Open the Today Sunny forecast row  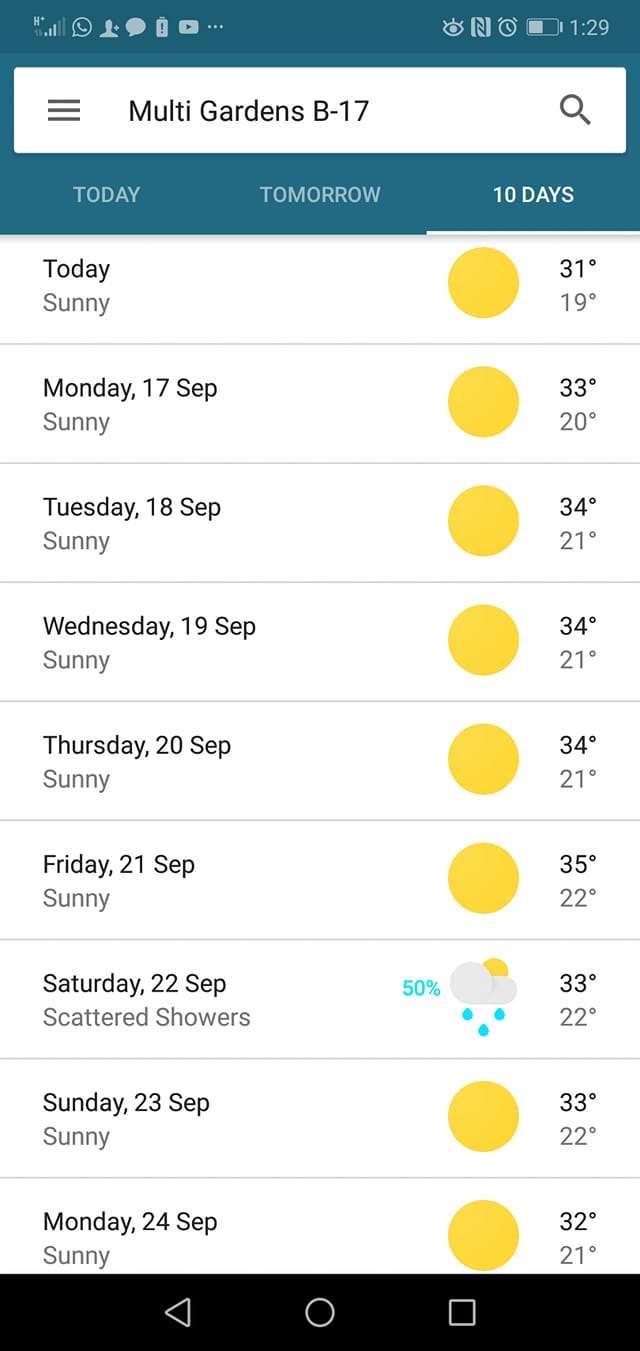pyautogui.click(x=320, y=290)
